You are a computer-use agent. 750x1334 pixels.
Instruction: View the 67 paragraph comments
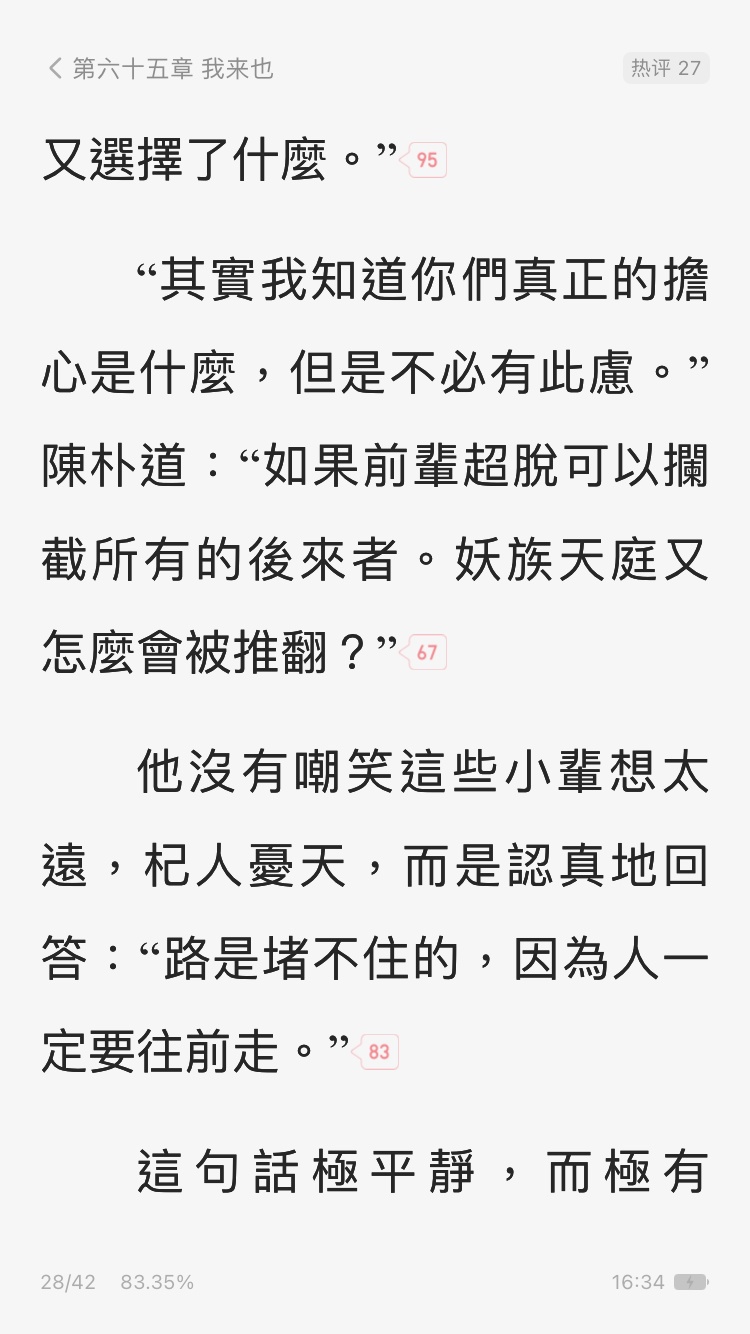425,653
